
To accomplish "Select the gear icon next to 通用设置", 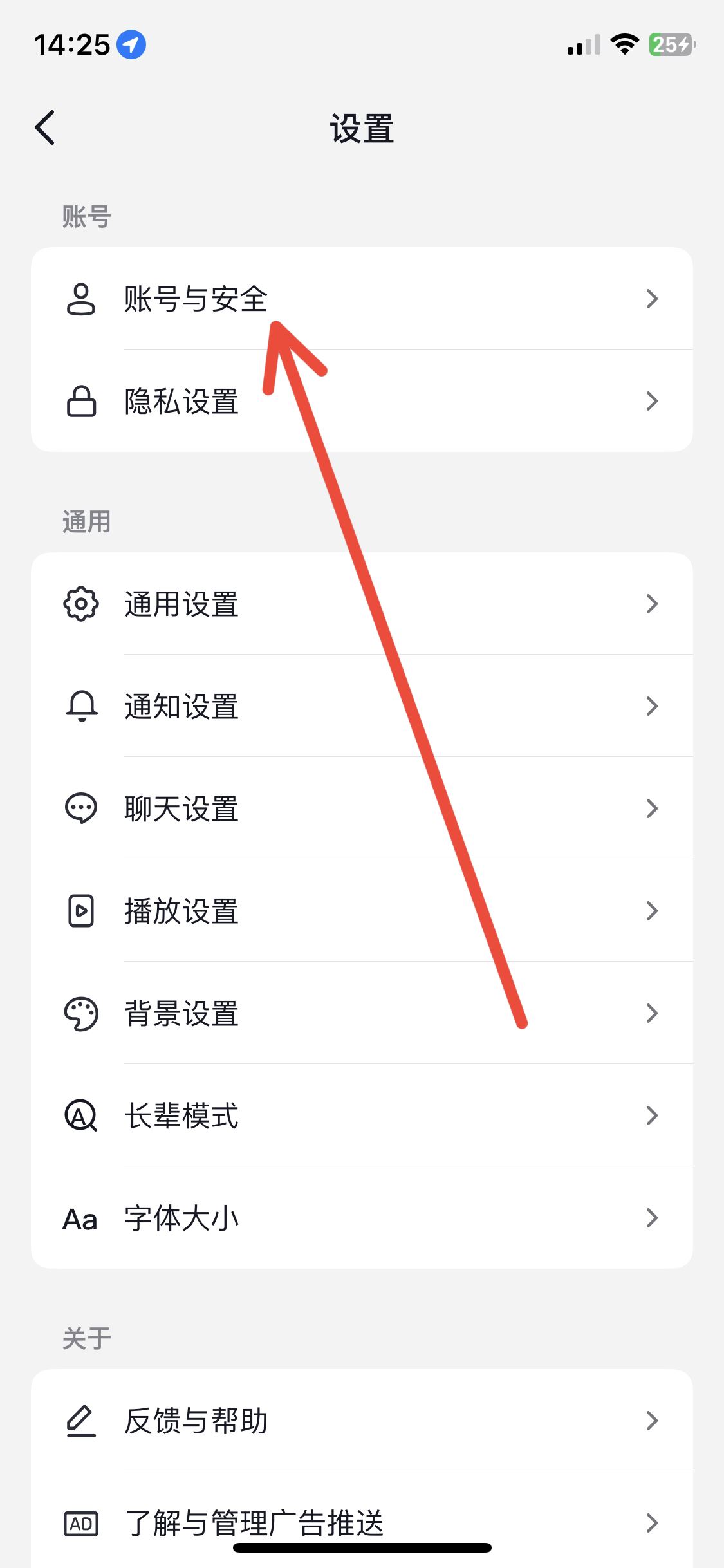I will [80, 604].
